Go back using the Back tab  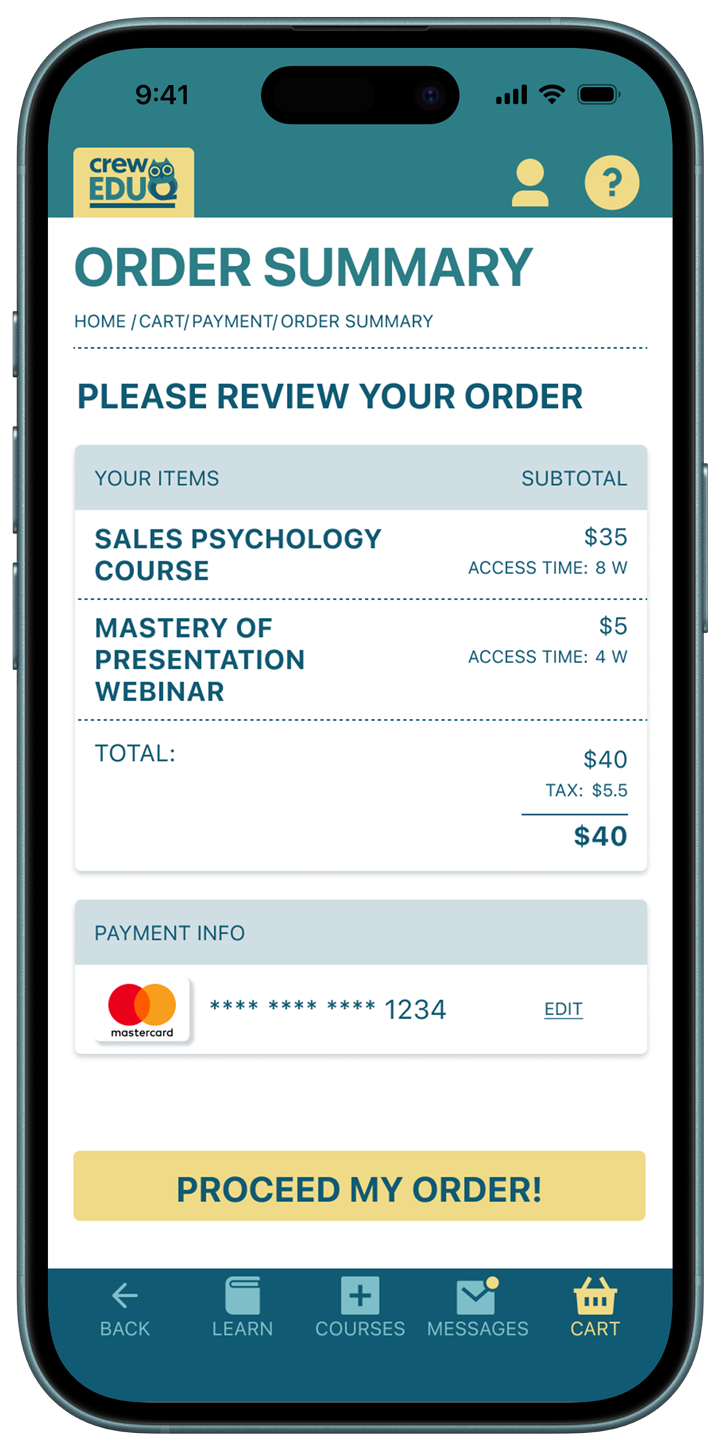[125, 1310]
